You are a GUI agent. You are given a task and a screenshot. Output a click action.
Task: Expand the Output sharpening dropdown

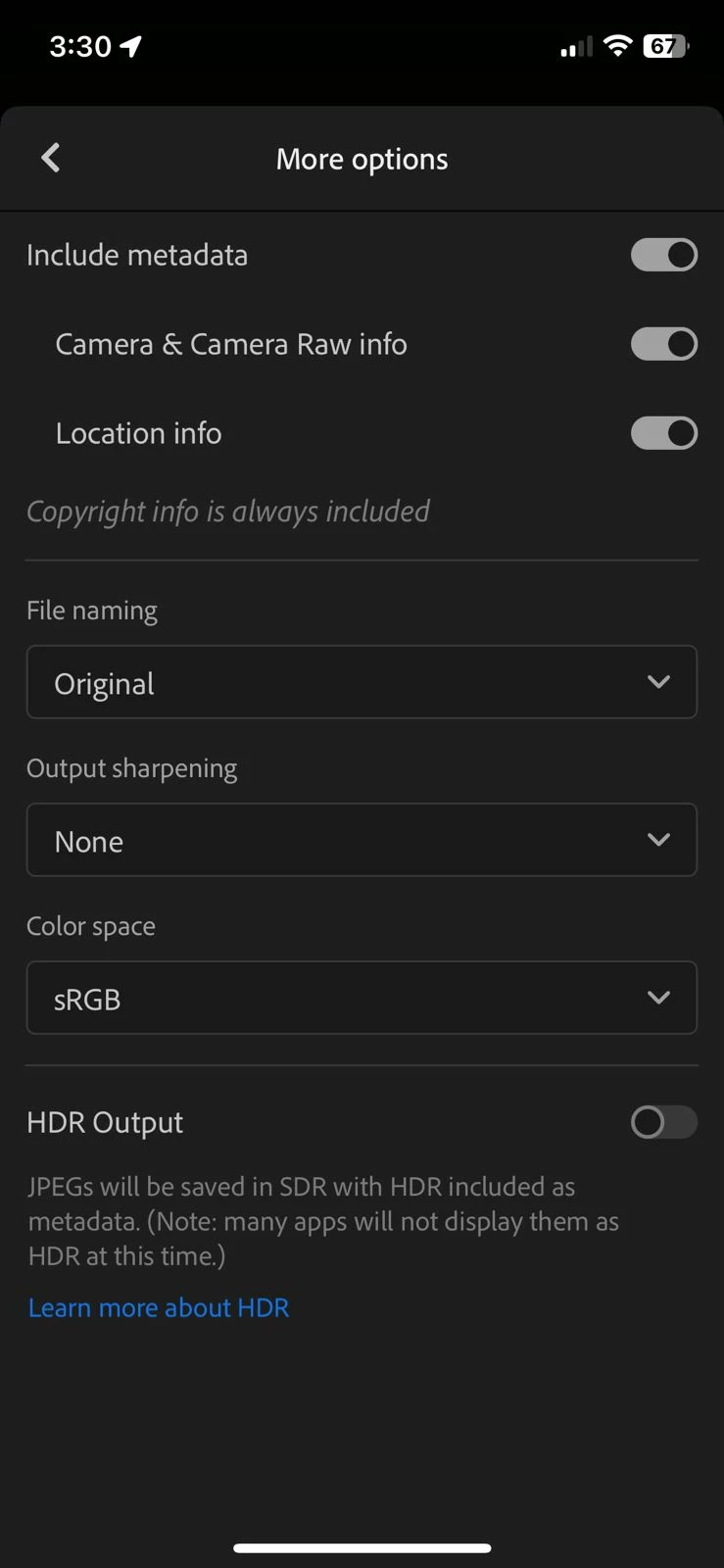tap(362, 840)
